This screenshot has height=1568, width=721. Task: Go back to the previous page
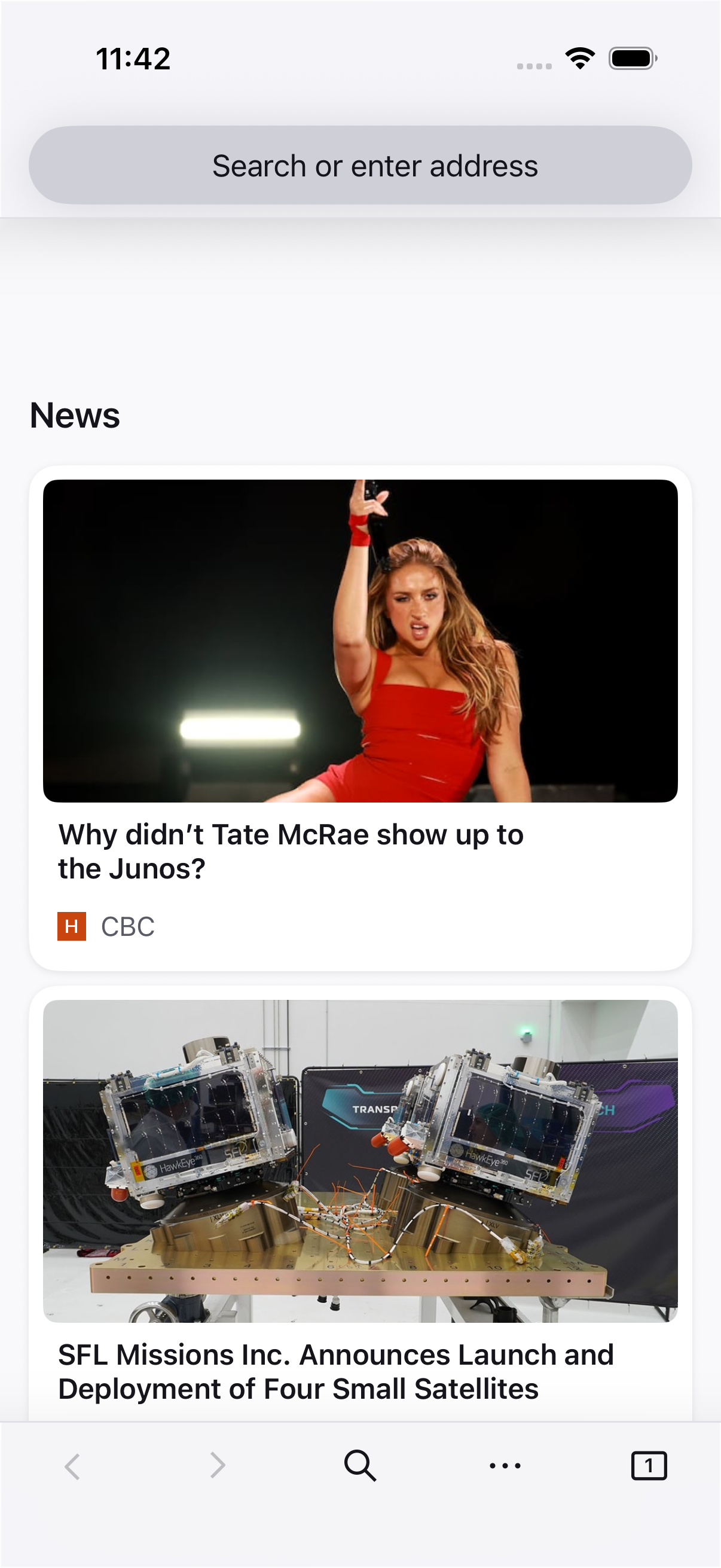[x=72, y=1466]
